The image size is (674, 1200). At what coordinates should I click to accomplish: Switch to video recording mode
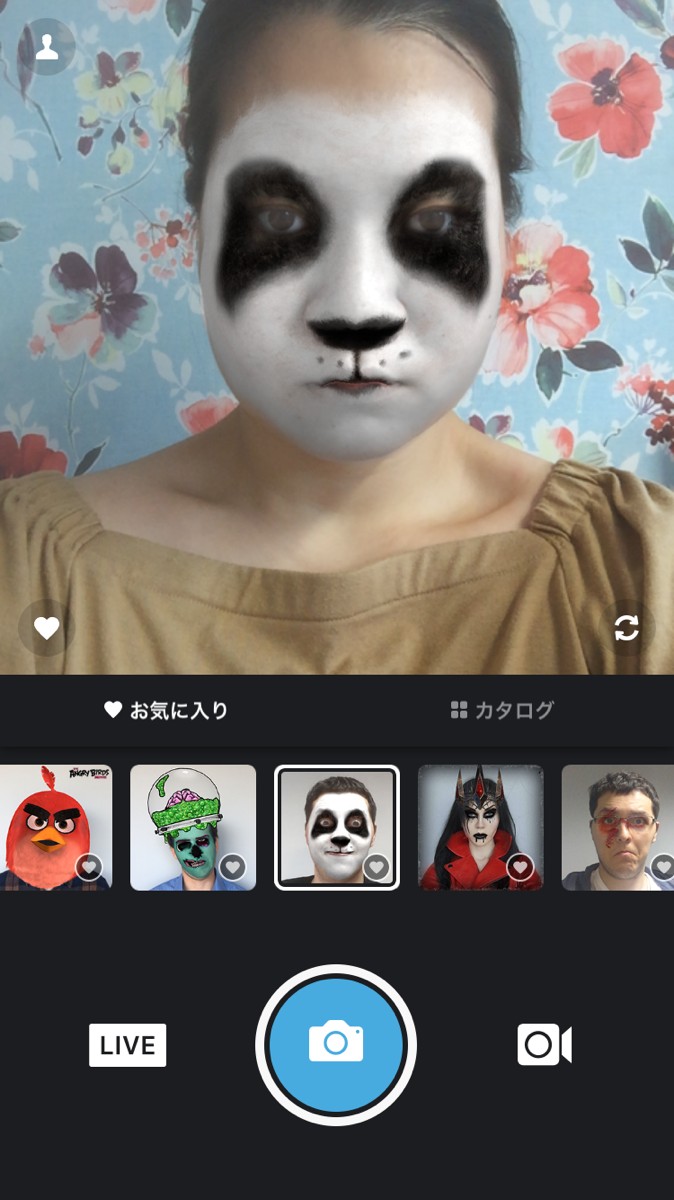(x=544, y=1045)
